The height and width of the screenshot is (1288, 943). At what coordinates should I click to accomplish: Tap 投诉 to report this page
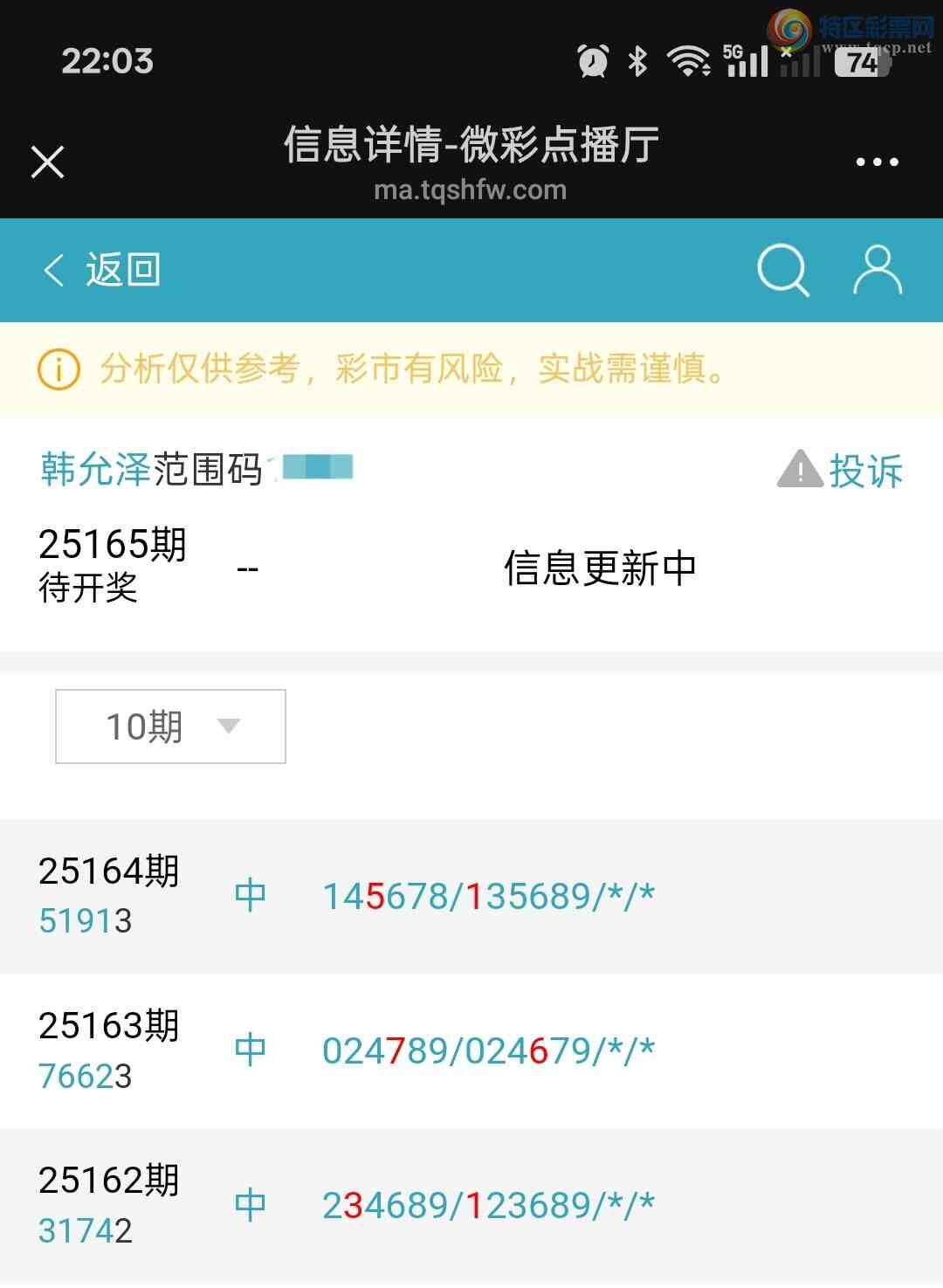(x=841, y=471)
